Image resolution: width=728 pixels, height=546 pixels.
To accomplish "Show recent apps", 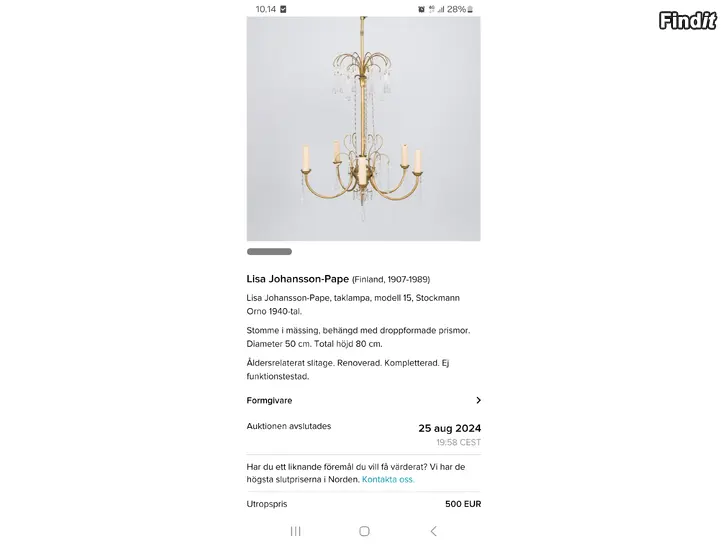I will [x=295, y=531].
